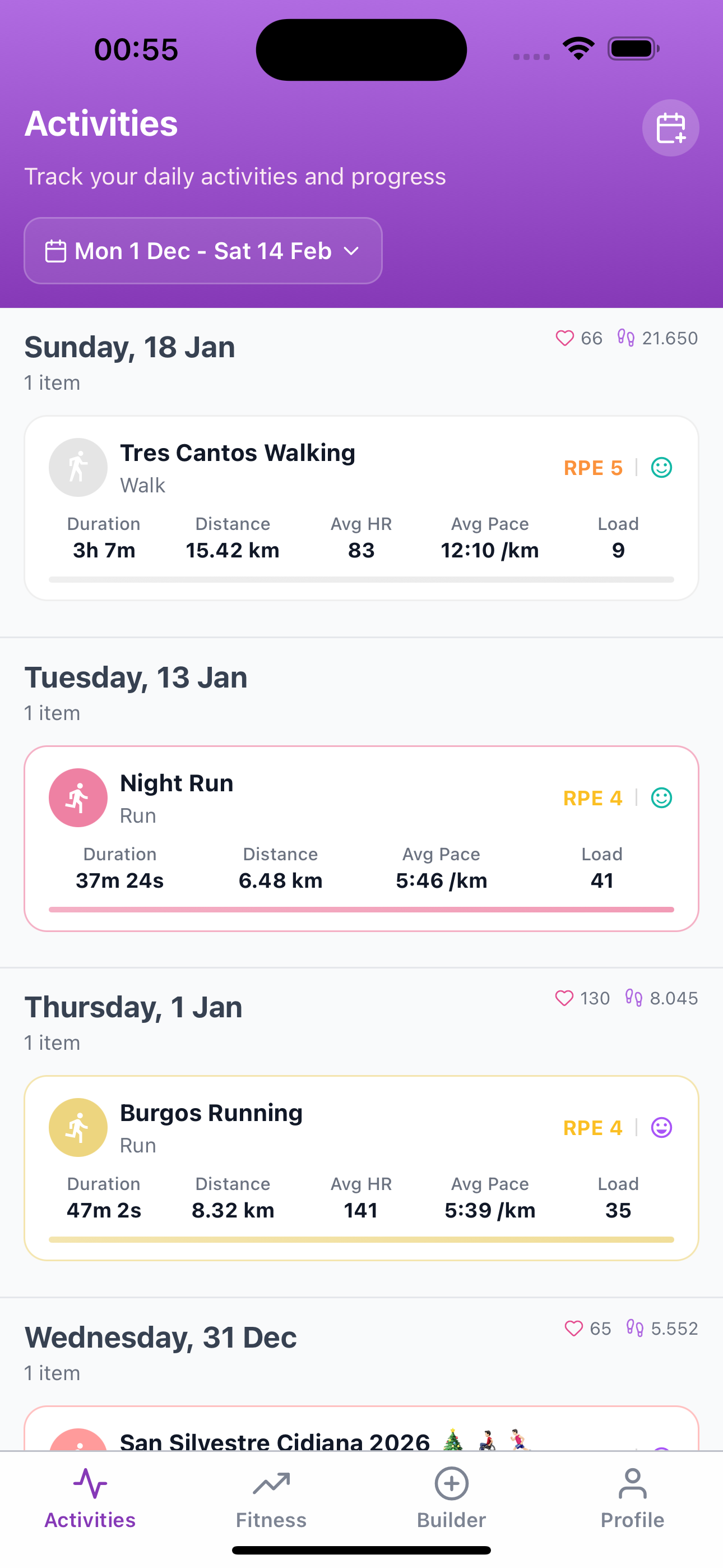Tap the smiley mood icon on Night Run
Viewport: 723px width, 1568px height.
[x=661, y=797]
